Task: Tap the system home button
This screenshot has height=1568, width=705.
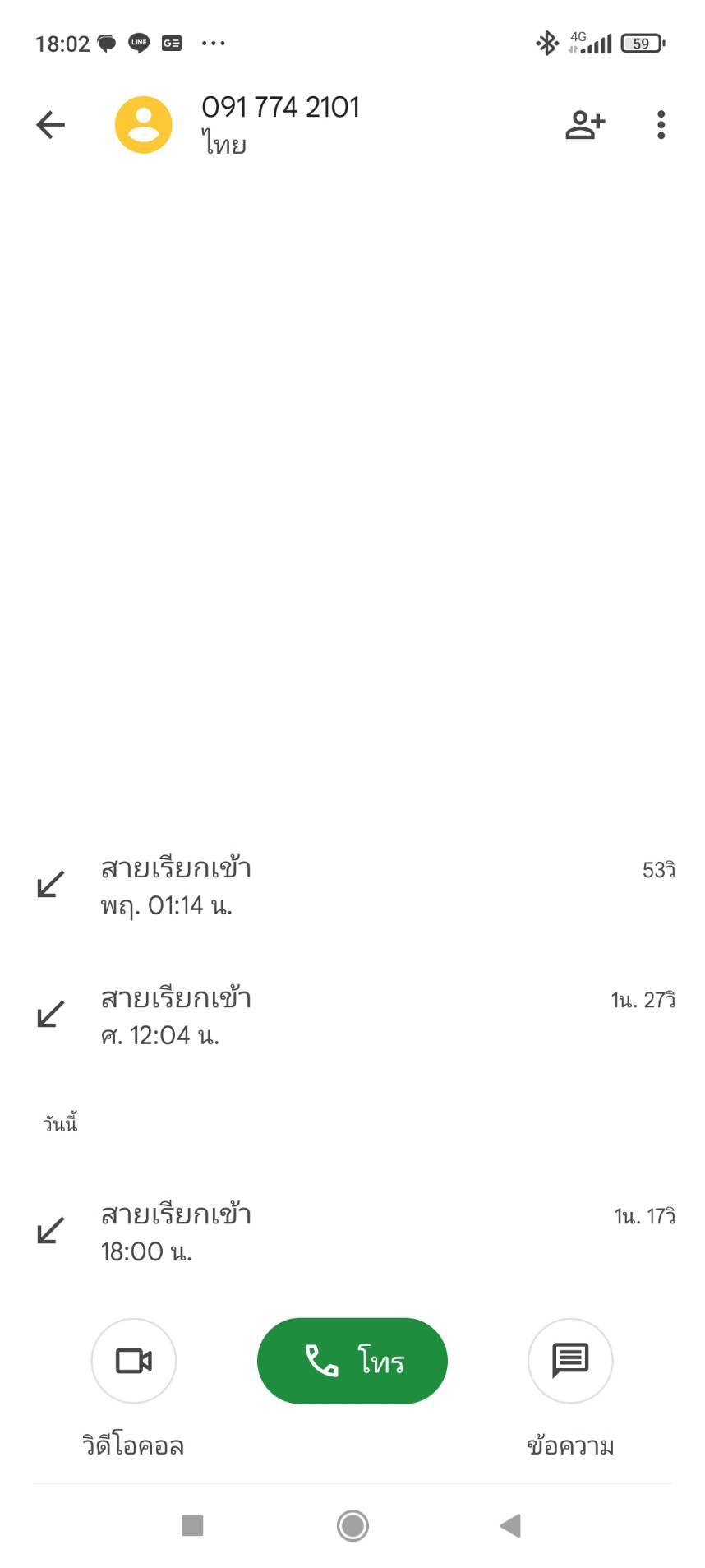Action: click(x=352, y=1526)
